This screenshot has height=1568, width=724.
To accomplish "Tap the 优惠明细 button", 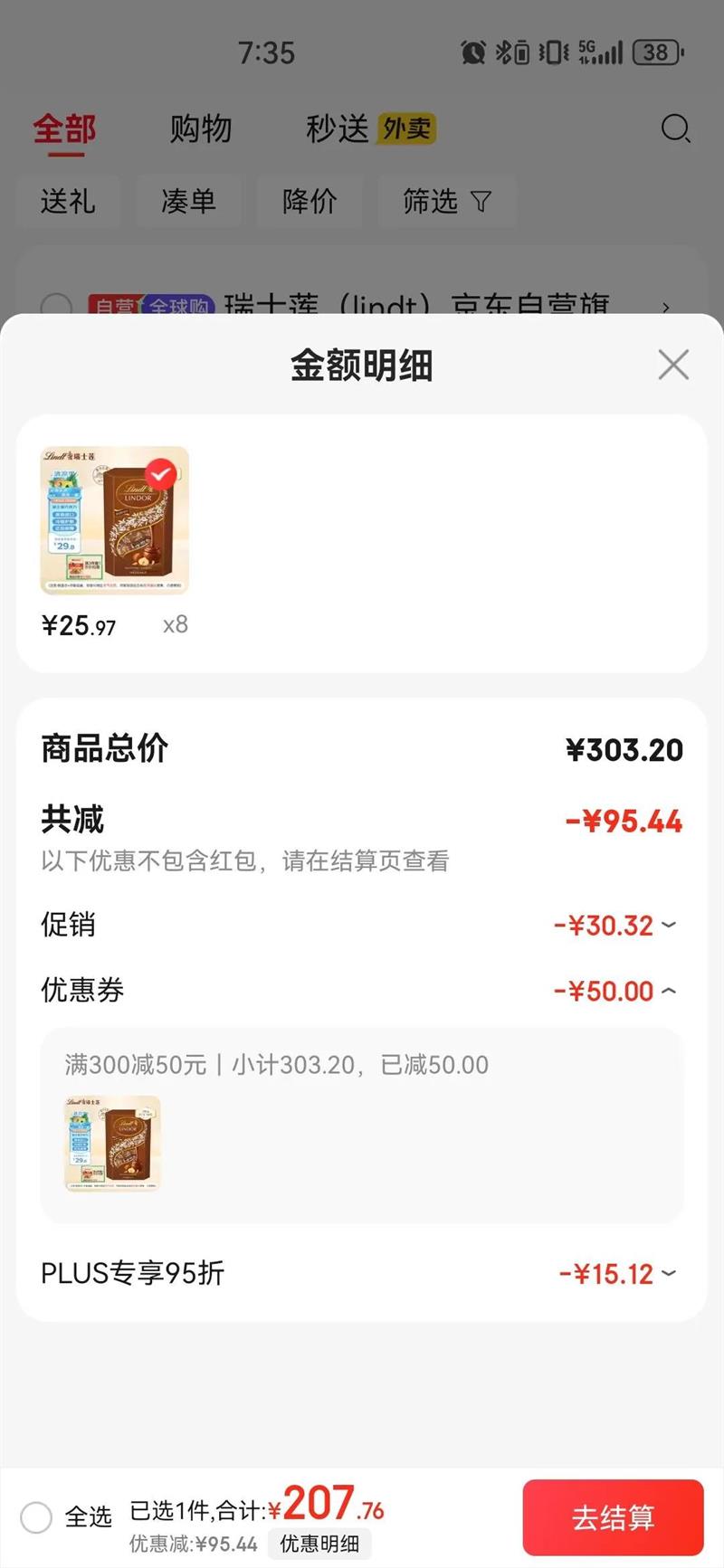I will (x=319, y=1544).
